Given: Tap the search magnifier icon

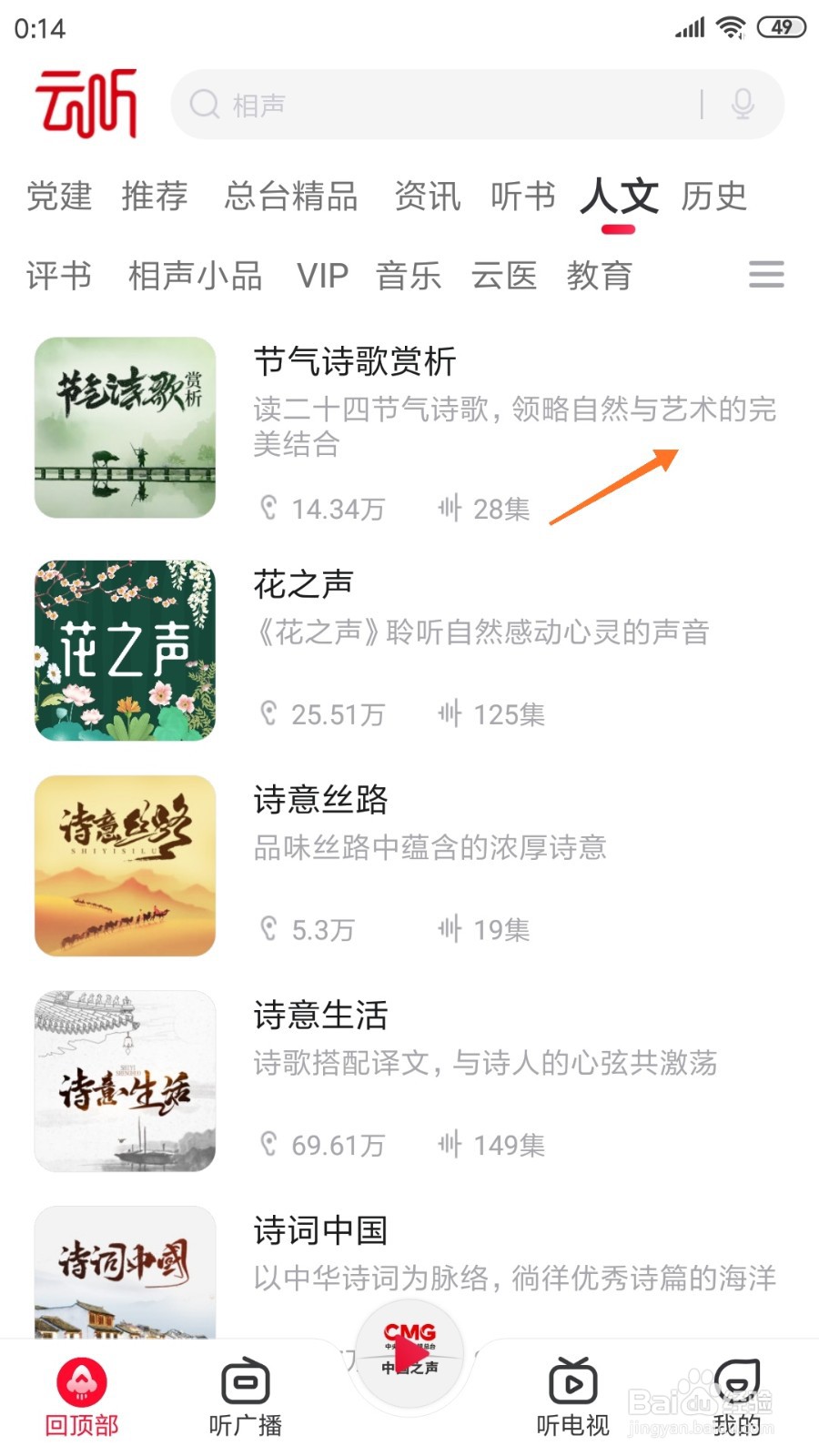Looking at the screenshot, I should 204,105.
